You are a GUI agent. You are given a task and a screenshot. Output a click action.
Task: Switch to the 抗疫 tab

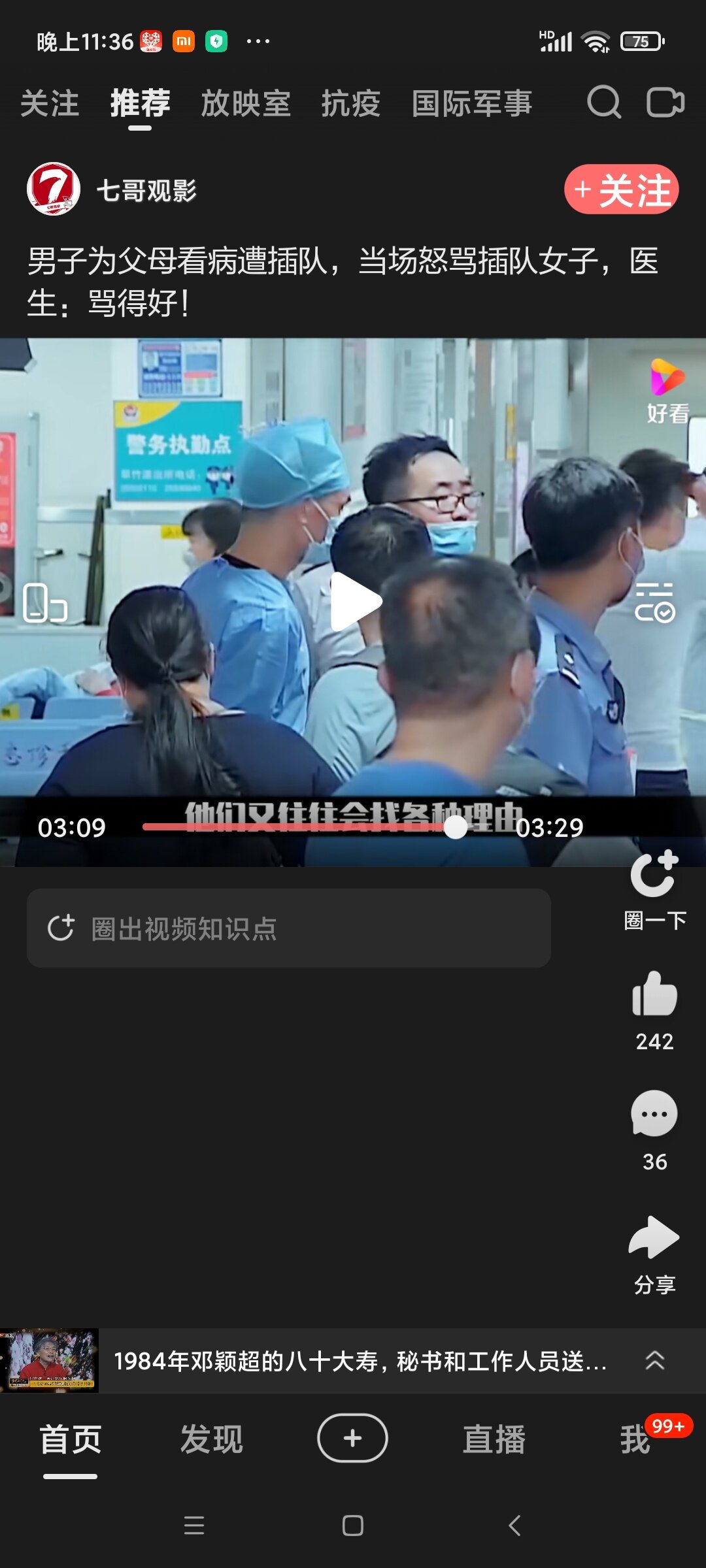[351, 104]
